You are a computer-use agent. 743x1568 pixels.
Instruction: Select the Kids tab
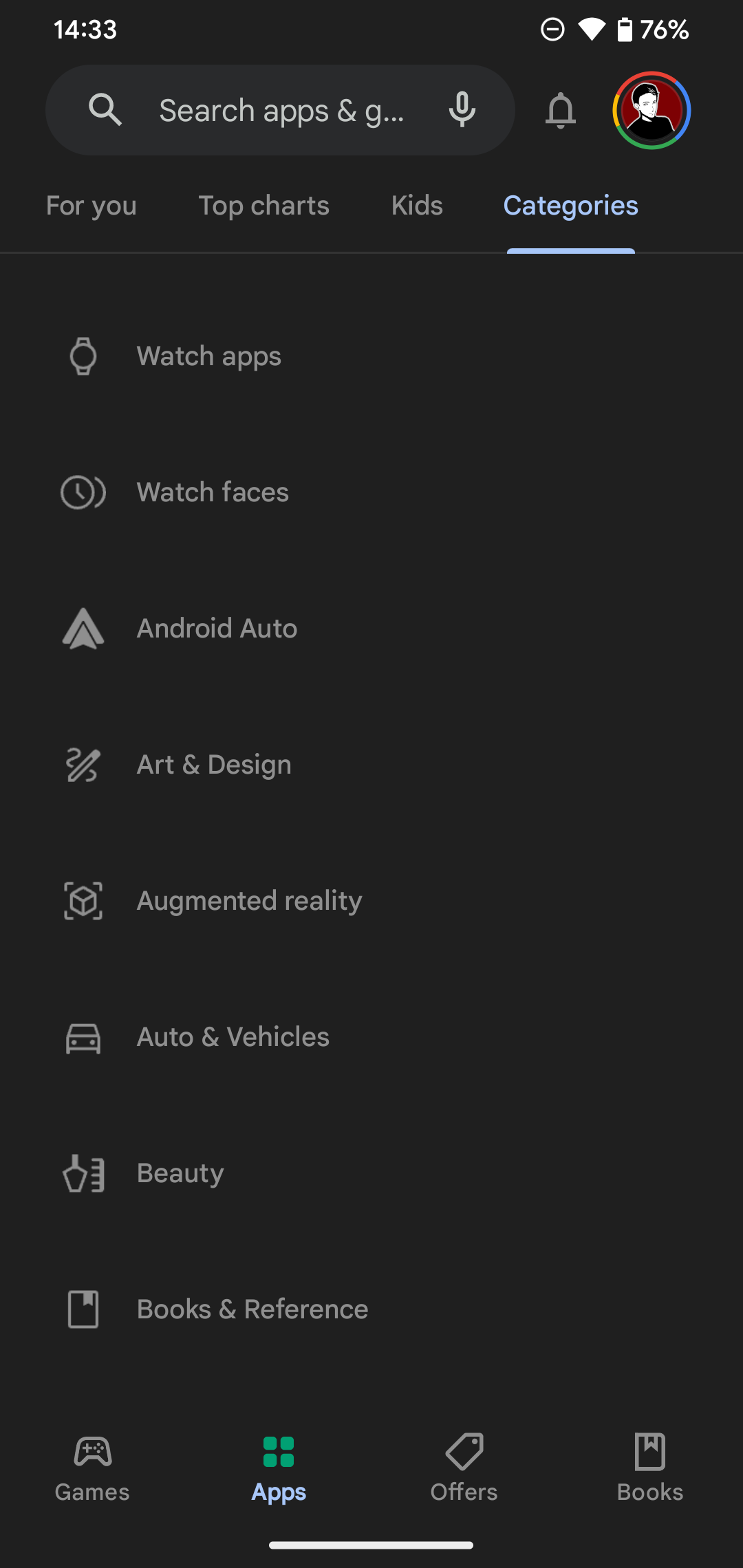pos(416,205)
